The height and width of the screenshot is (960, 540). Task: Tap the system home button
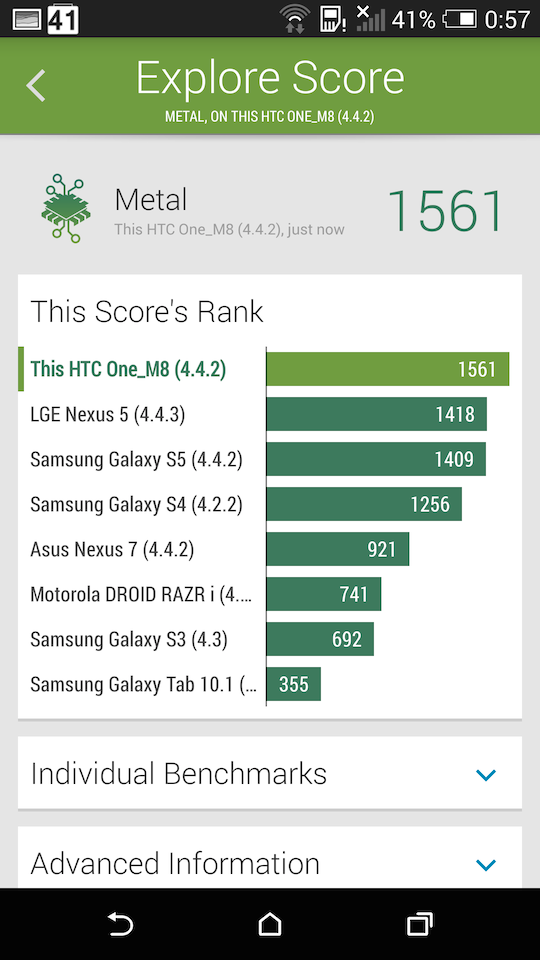click(270, 924)
